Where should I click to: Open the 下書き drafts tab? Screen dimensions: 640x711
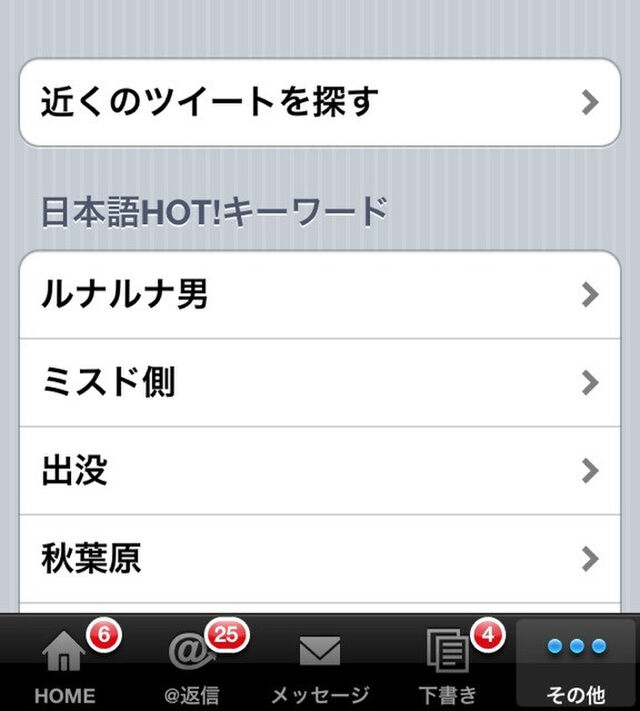[447, 665]
